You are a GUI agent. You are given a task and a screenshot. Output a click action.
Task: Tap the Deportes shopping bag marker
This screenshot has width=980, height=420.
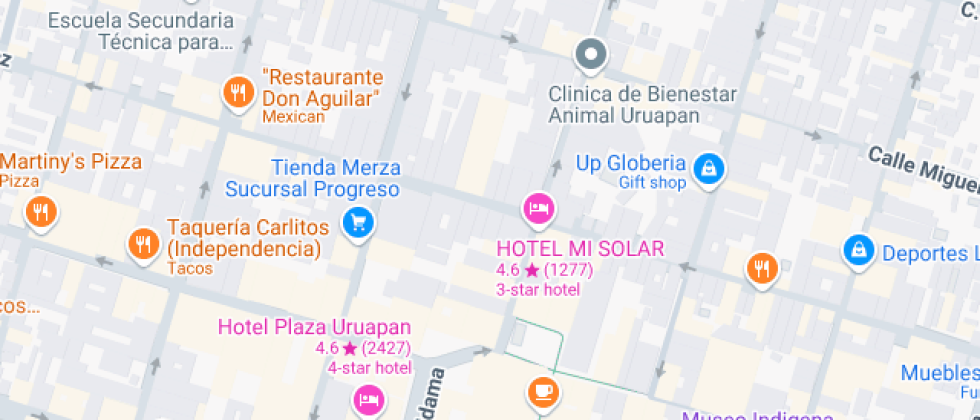(858, 251)
